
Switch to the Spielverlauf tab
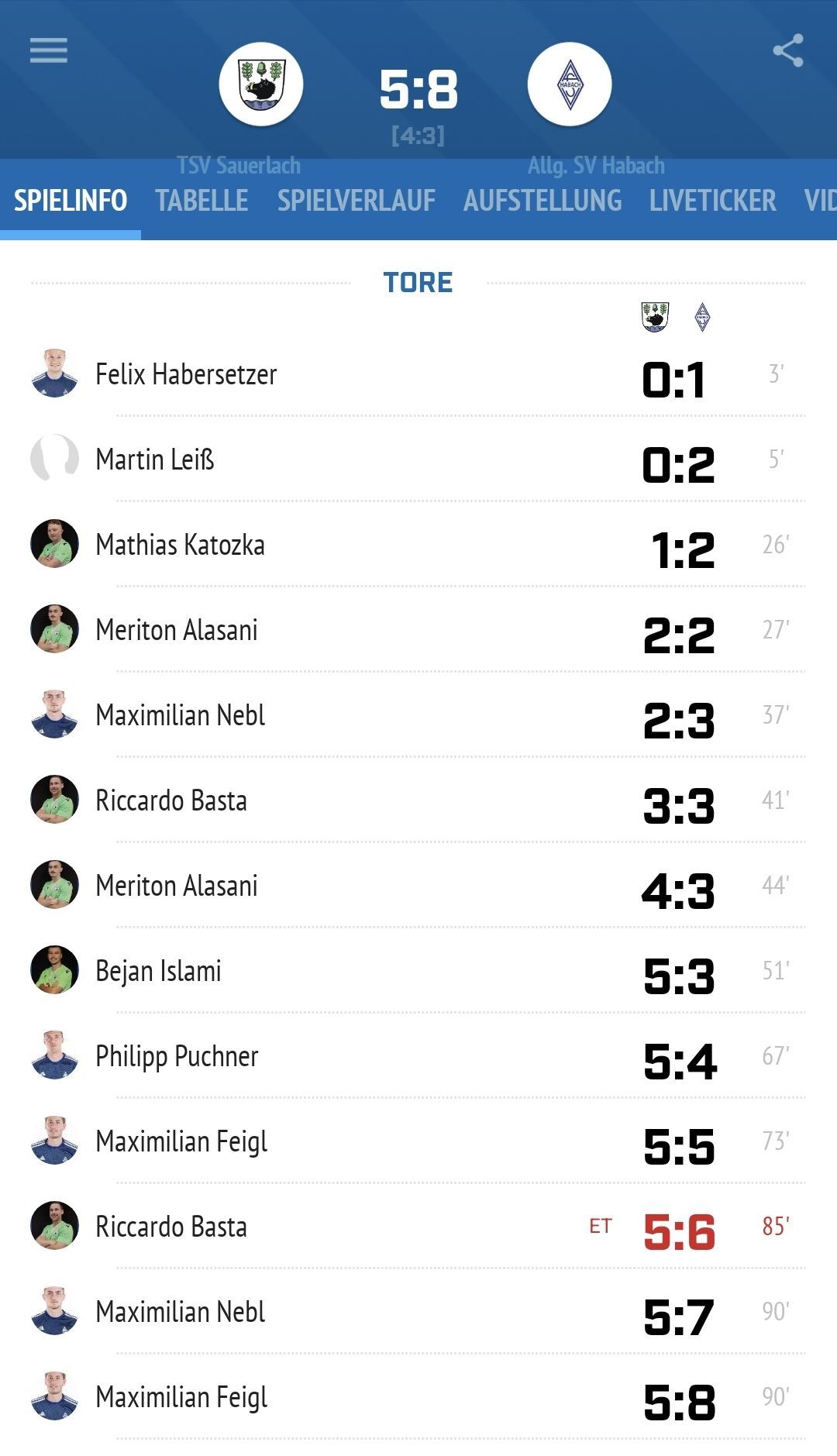[356, 201]
